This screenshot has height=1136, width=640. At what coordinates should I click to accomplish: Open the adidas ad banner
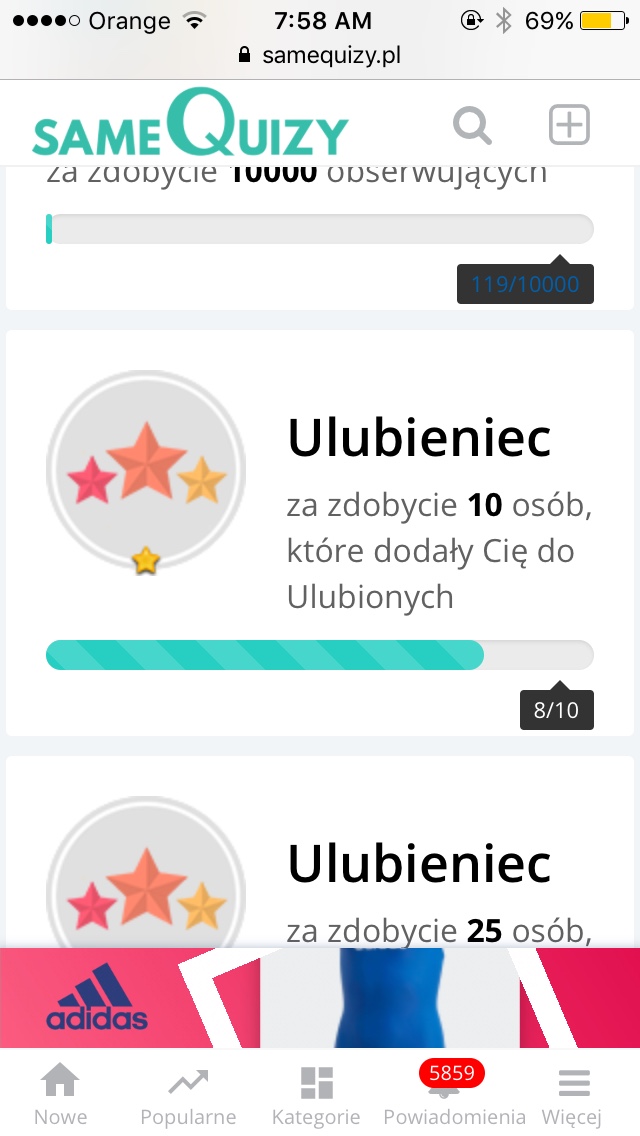coord(320,998)
